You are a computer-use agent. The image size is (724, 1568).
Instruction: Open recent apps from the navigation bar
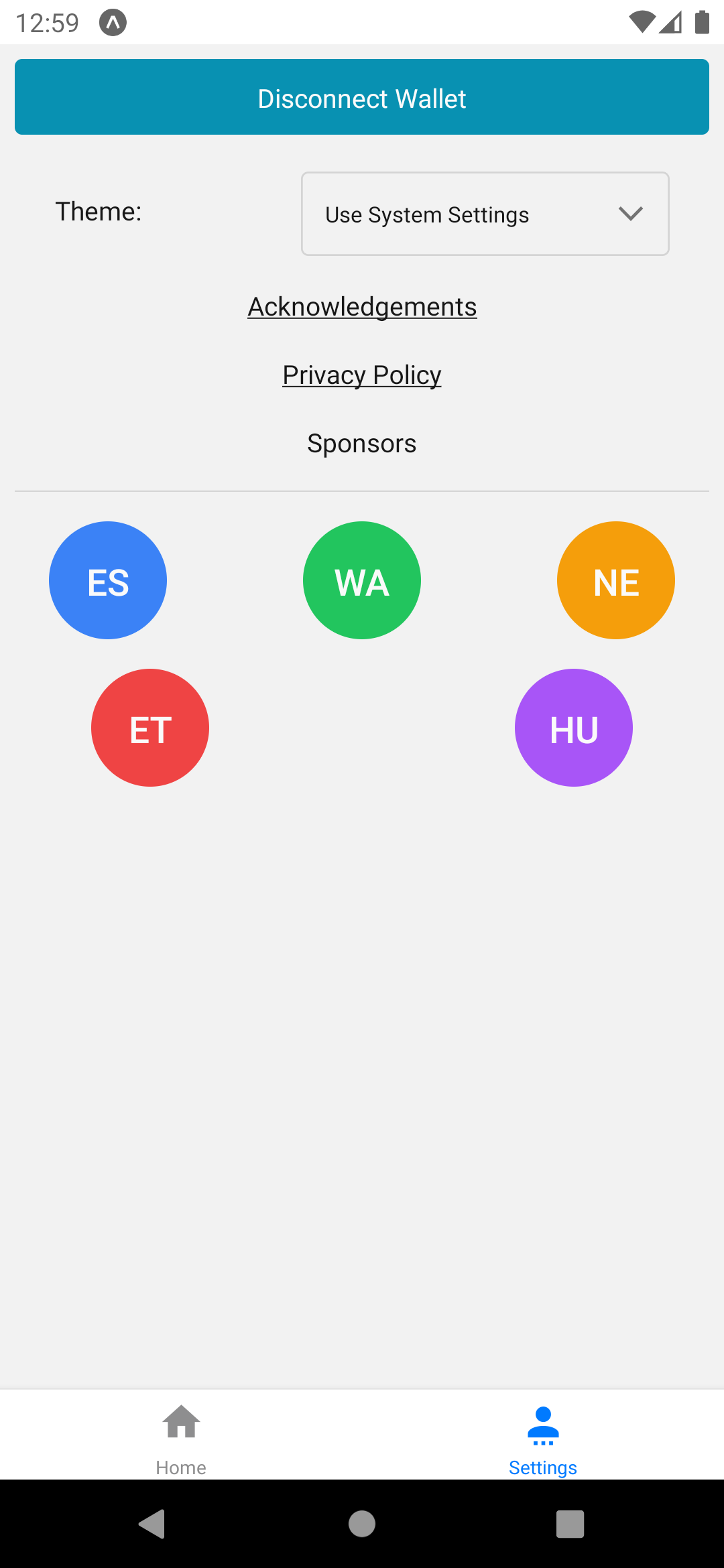pyautogui.click(x=570, y=1524)
